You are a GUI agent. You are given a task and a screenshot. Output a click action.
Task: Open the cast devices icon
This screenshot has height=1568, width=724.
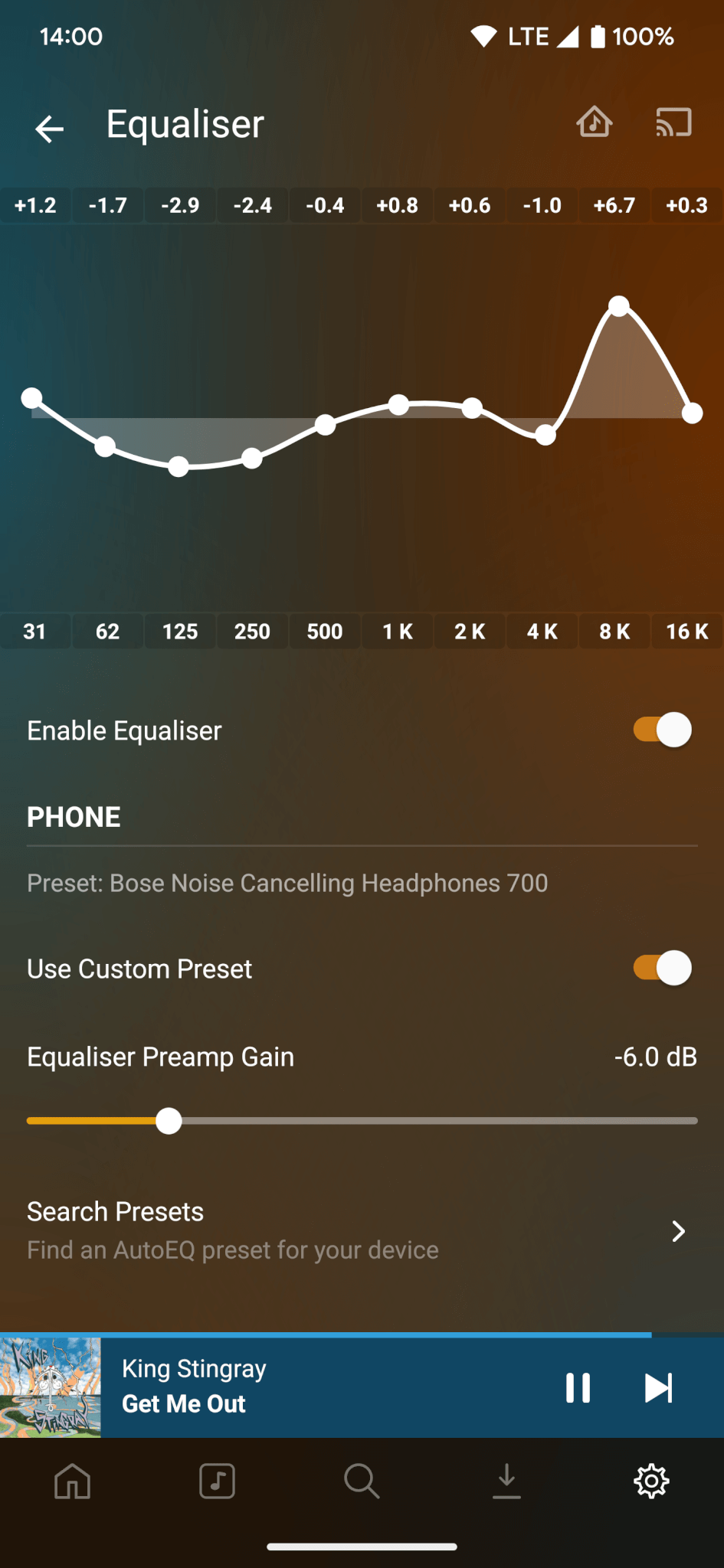[673, 122]
